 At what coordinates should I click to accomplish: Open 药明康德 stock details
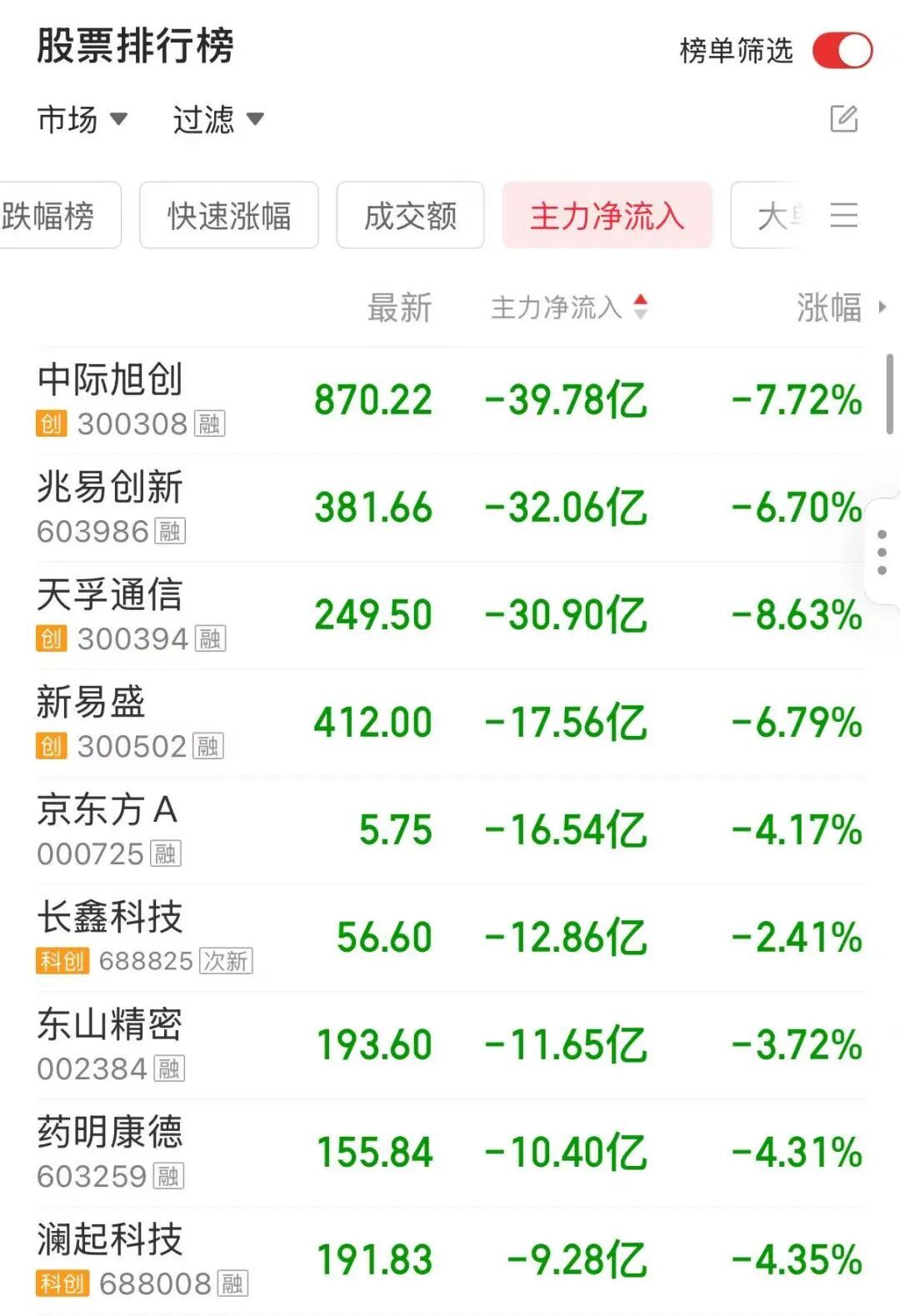pos(450,1153)
